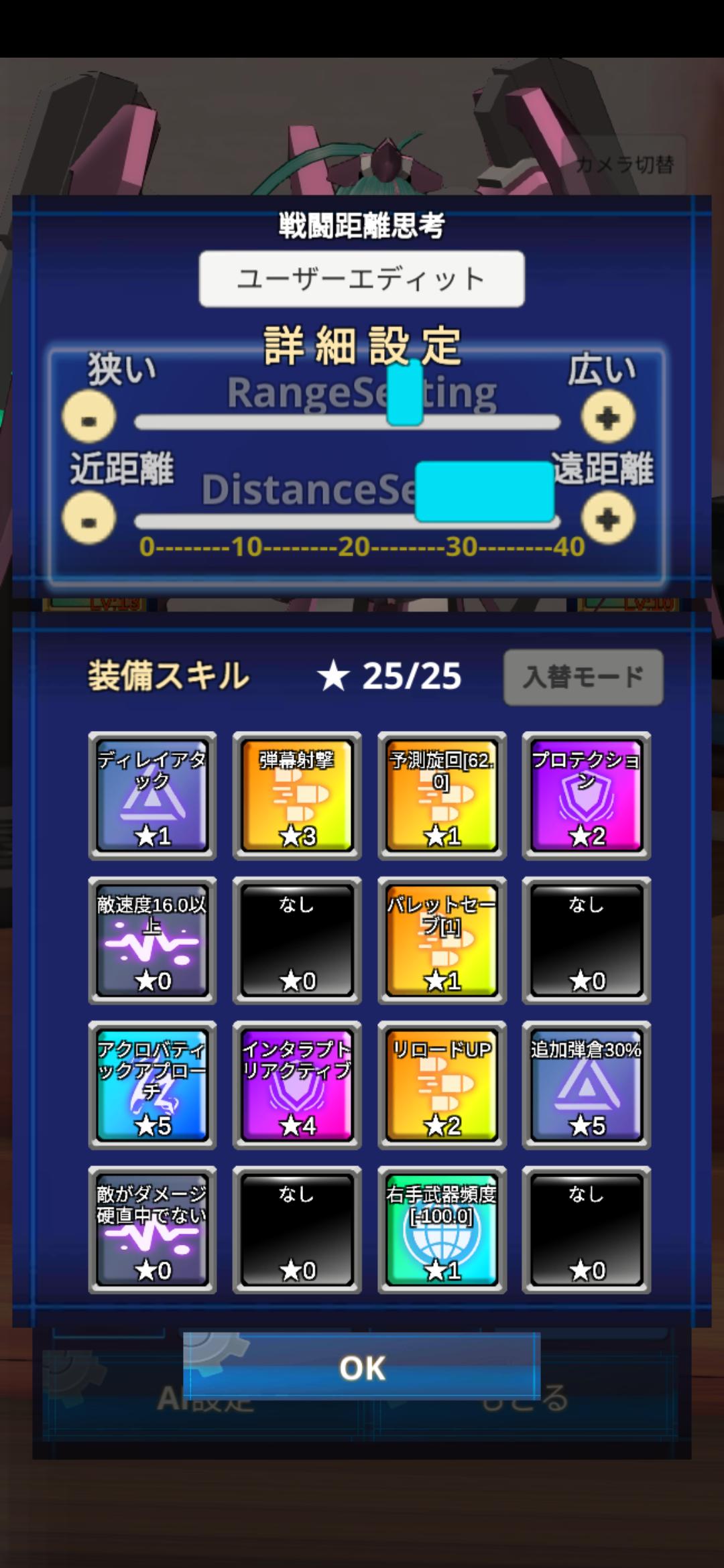Select the アクロバティックアプローチ skill
The image size is (724, 1568).
pos(152,1085)
